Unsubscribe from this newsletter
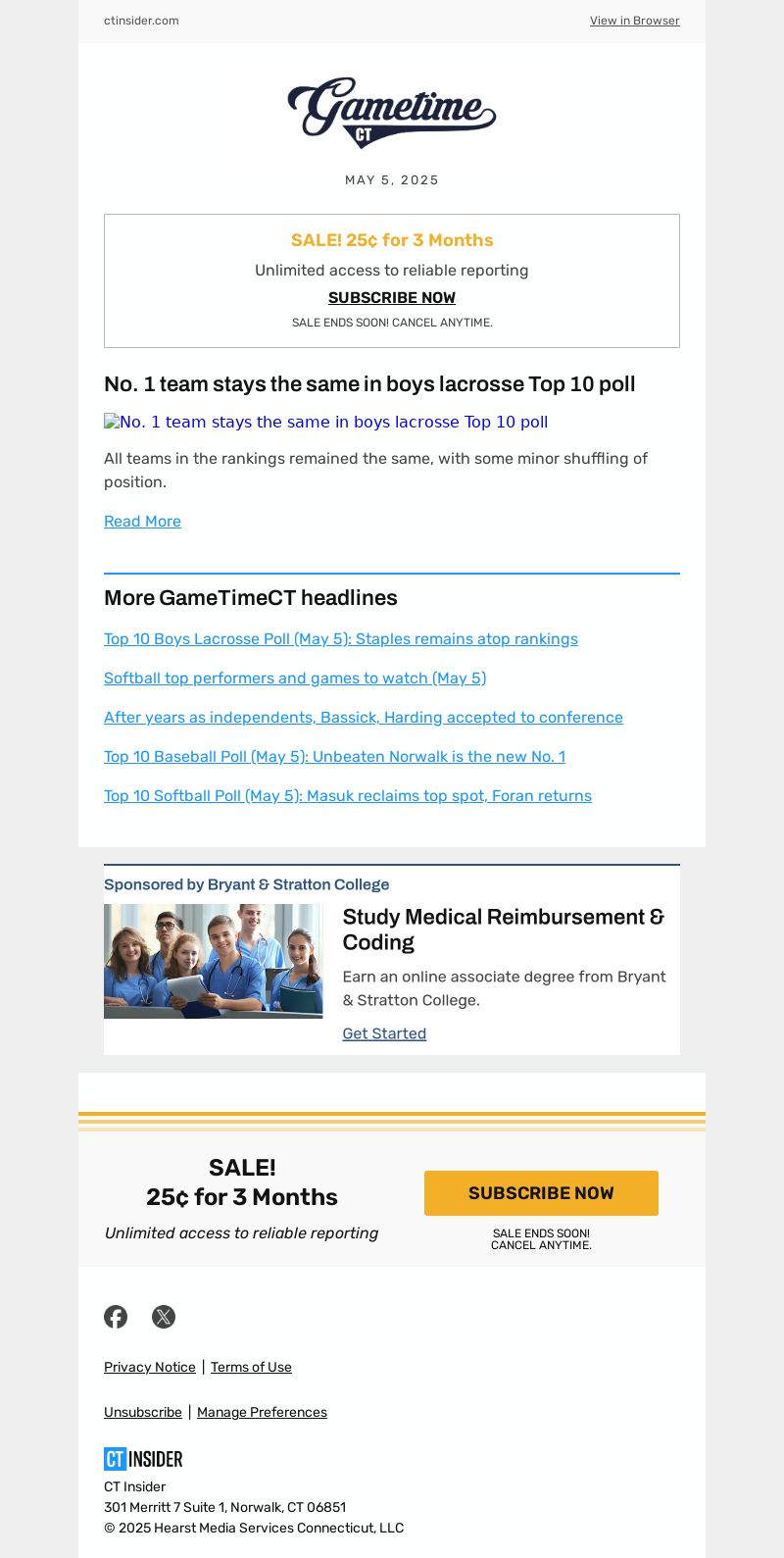 (142, 1412)
